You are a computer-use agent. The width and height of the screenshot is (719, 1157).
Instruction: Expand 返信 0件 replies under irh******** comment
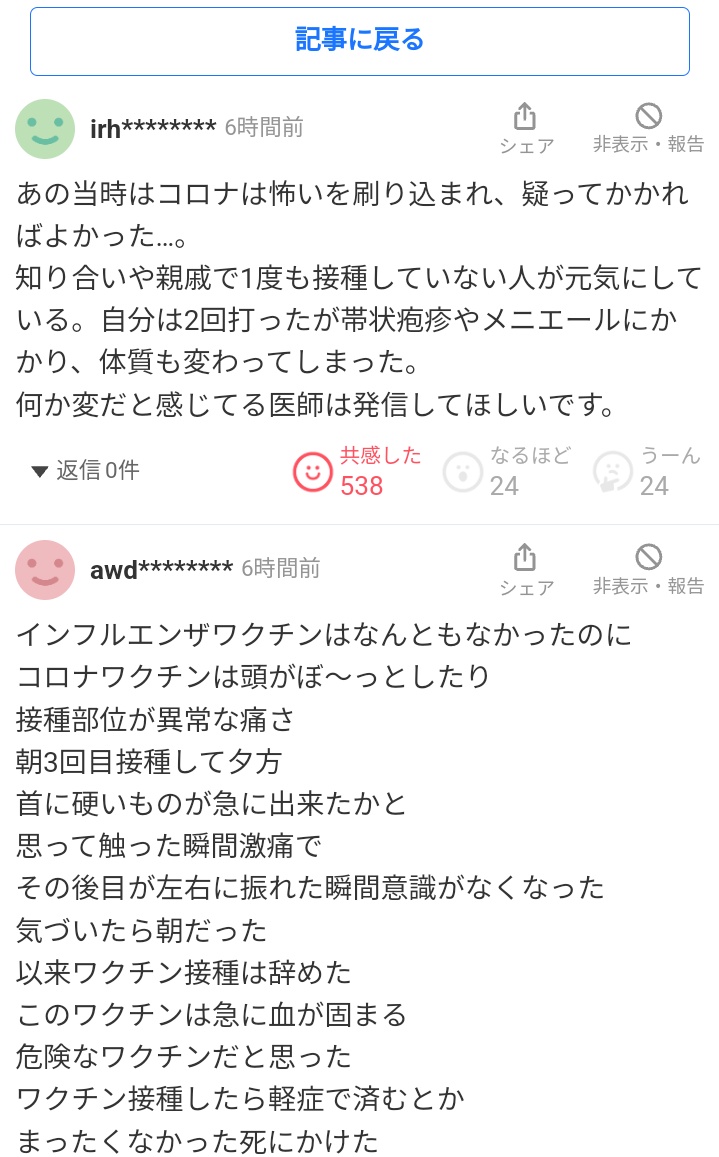click(x=86, y=470)
